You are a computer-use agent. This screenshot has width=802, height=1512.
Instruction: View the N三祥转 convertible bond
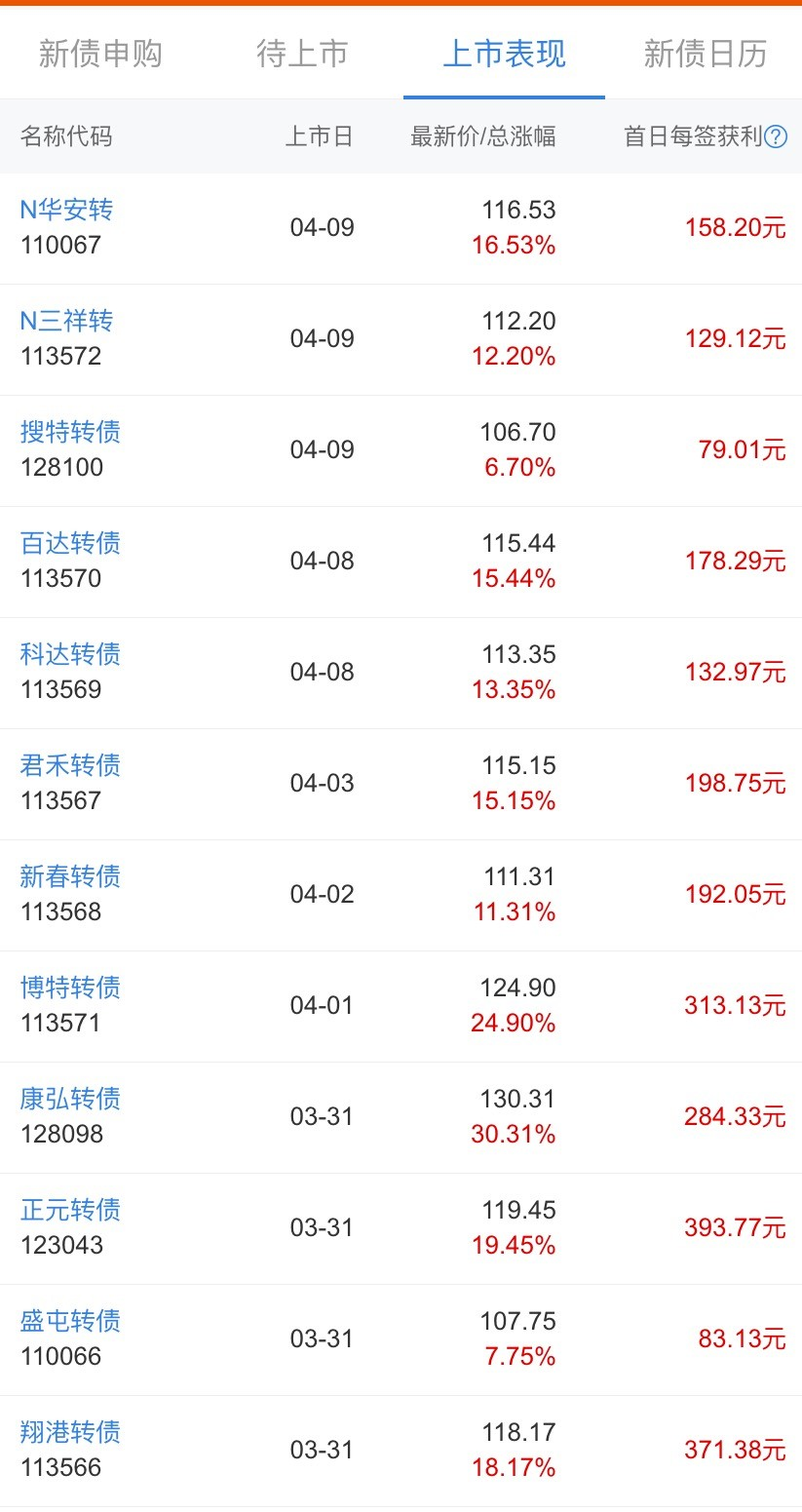tap(68, 320)
